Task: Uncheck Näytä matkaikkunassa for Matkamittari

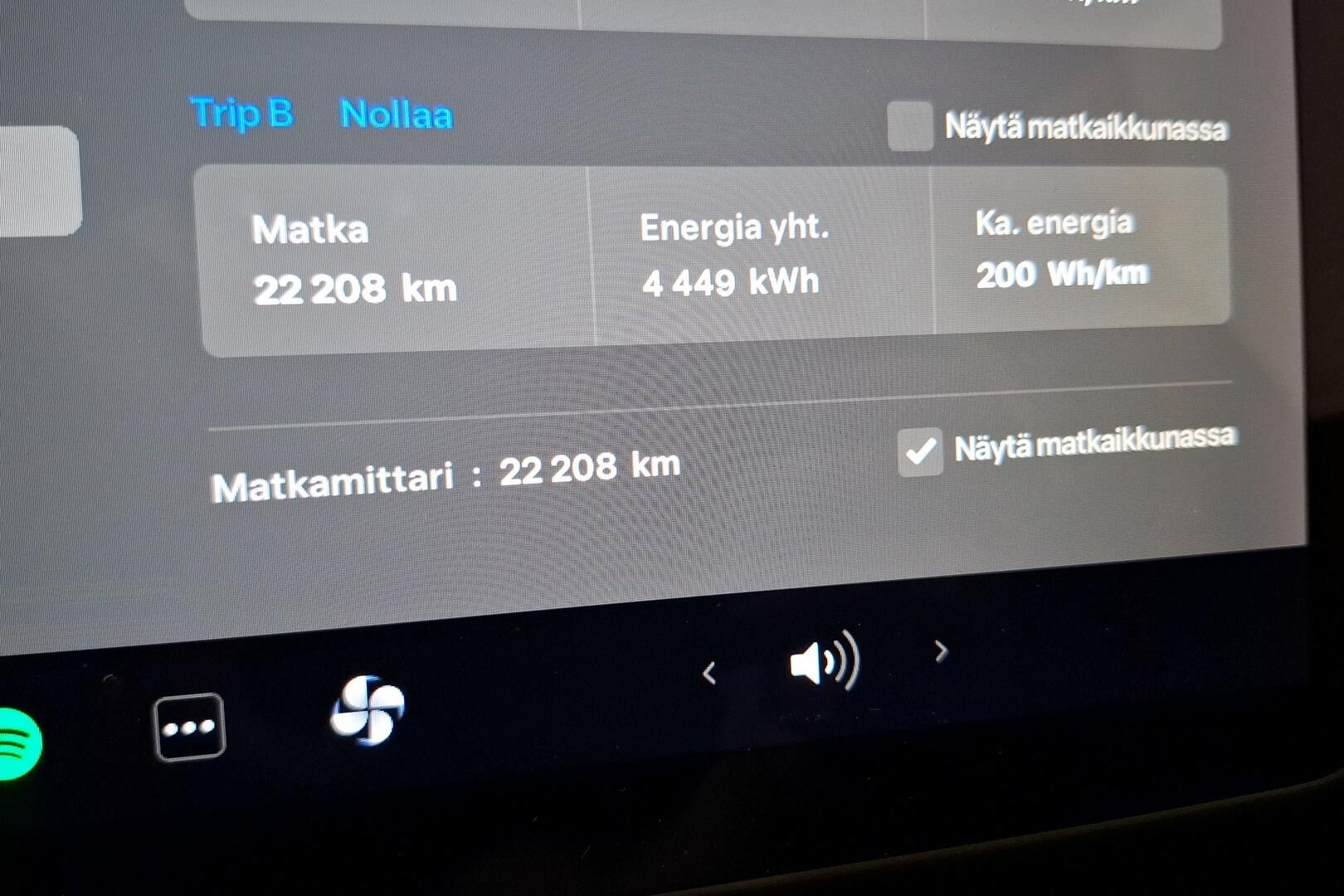Action: pos(919,452)
